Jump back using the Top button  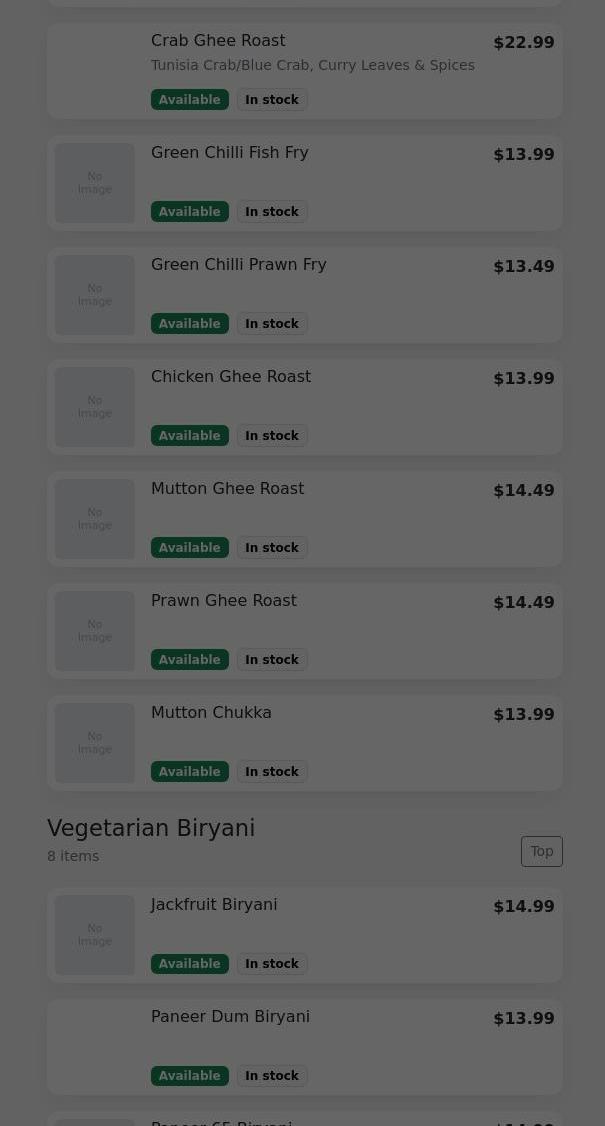point(541,851)
